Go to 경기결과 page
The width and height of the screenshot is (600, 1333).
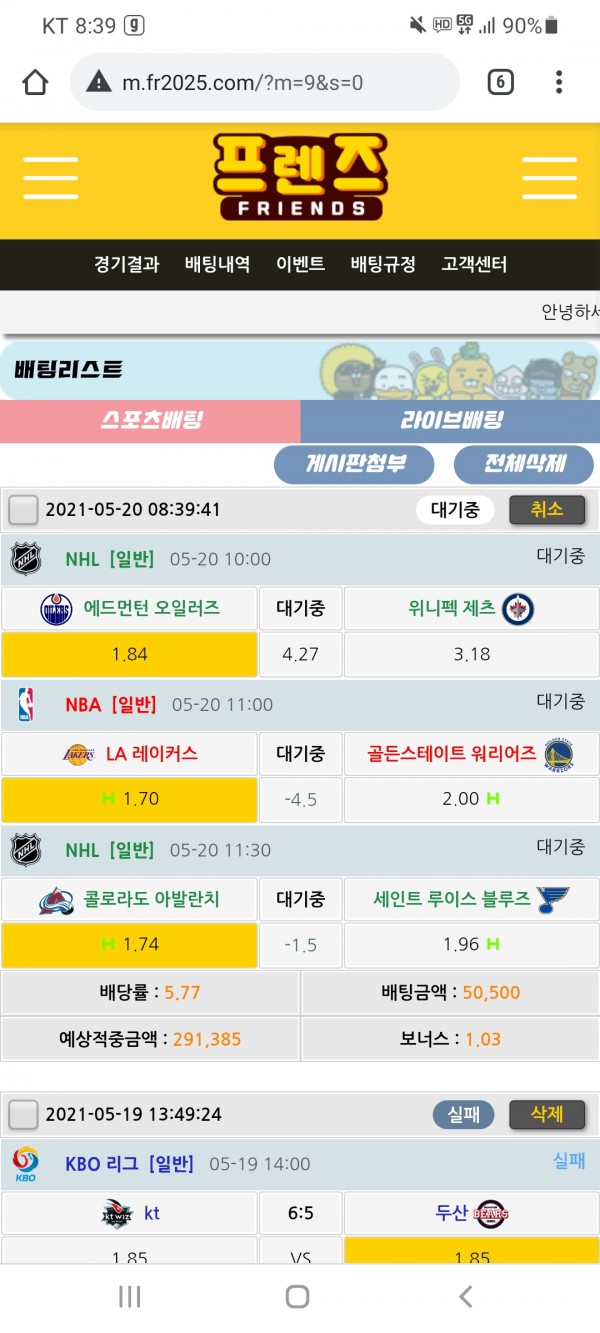pos(127,265)
